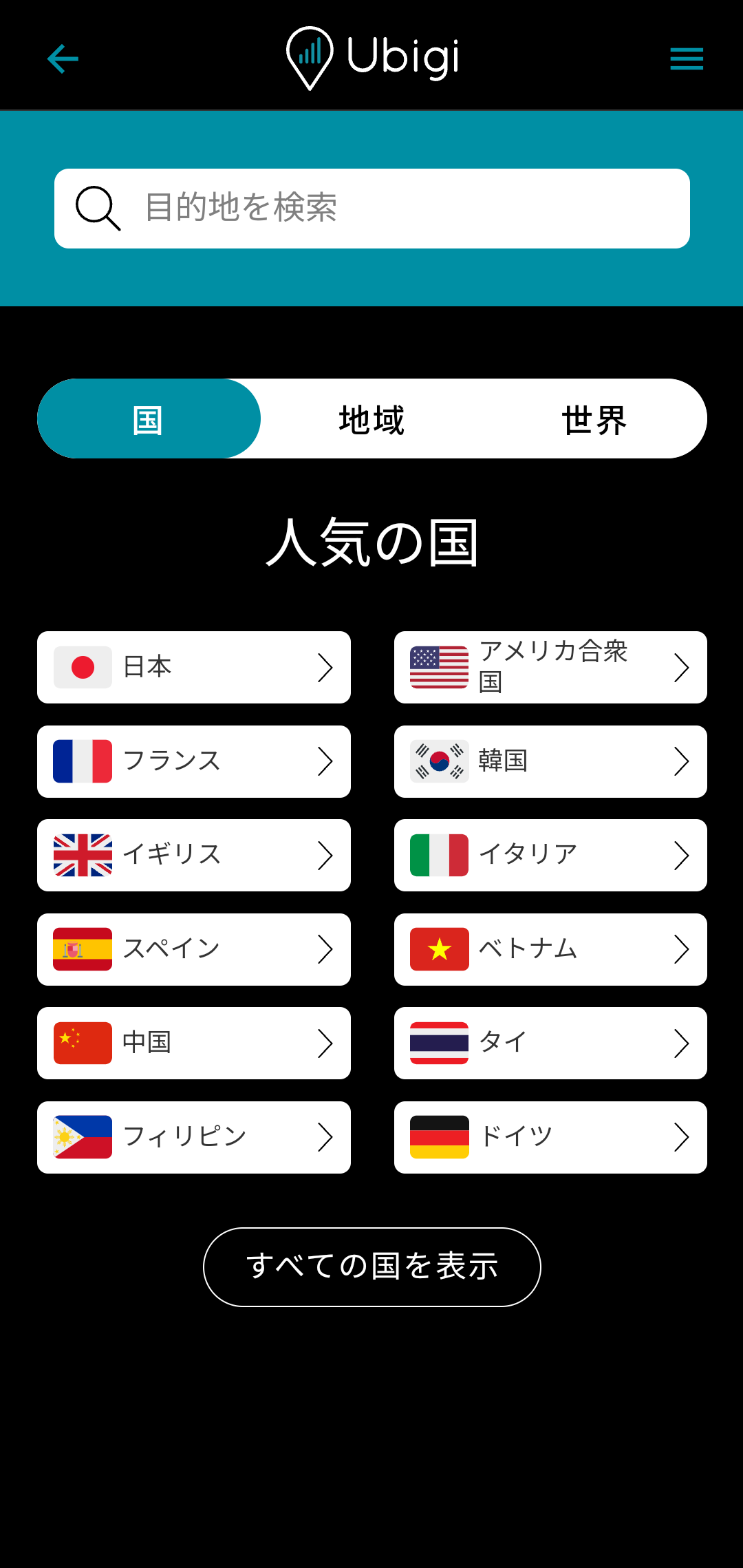This screenshot has width=743, height=1568.
Task: Open the スペイン country row
Action: (194, 949)
